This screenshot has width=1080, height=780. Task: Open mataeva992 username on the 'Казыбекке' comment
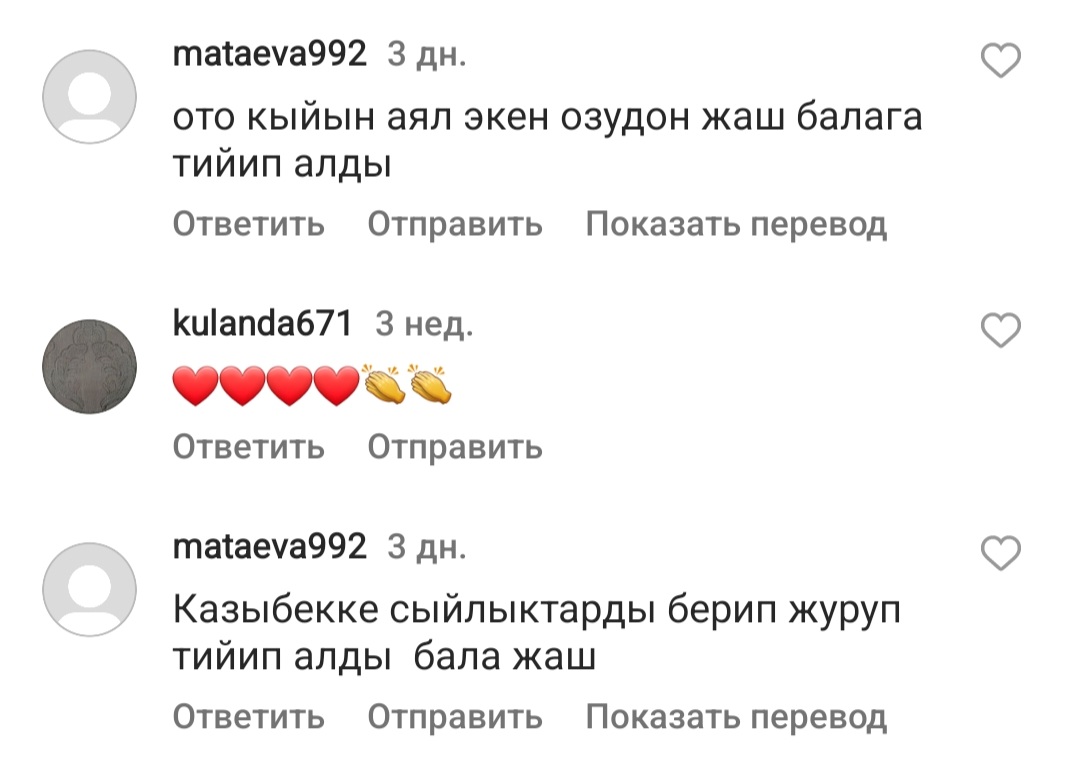coord(270,547)
